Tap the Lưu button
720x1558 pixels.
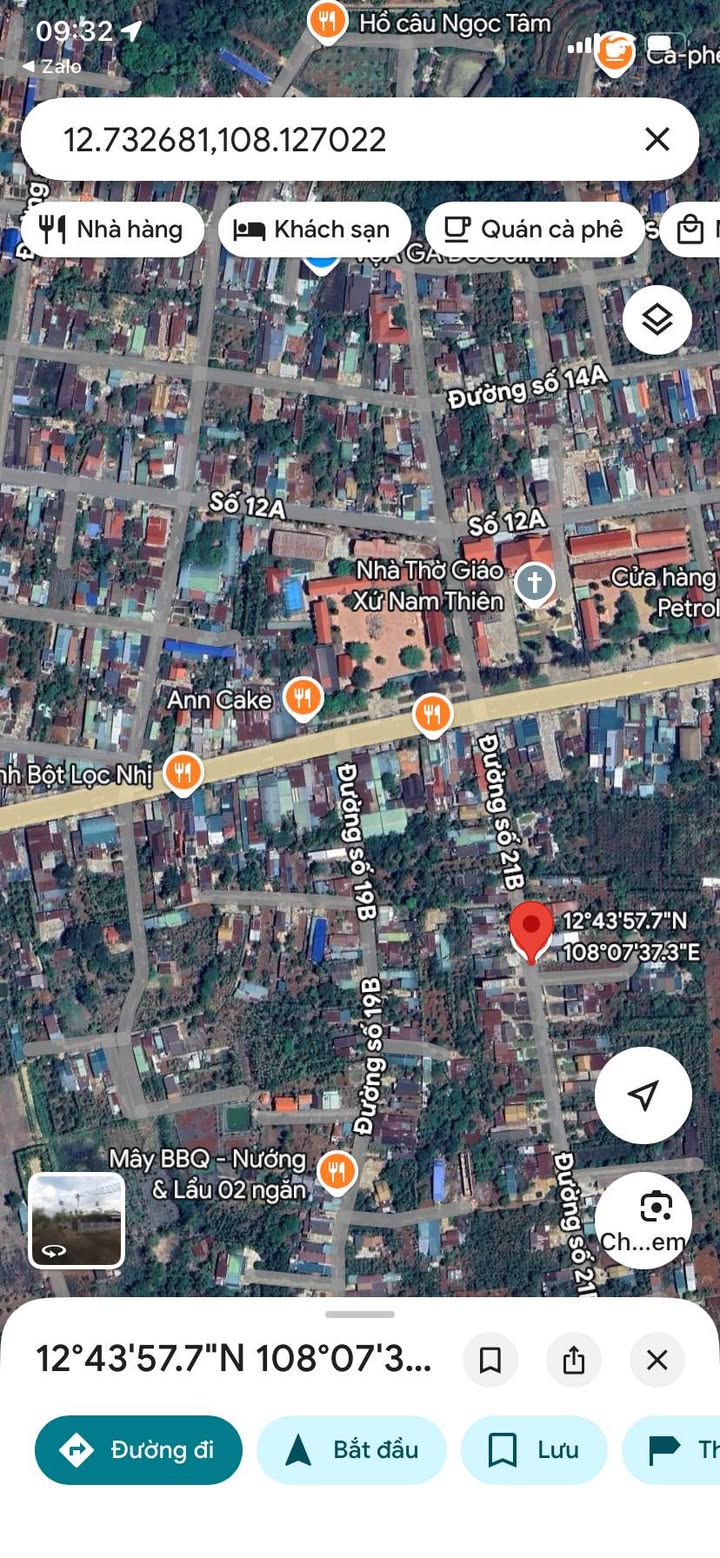click(x=534, y=1450)
